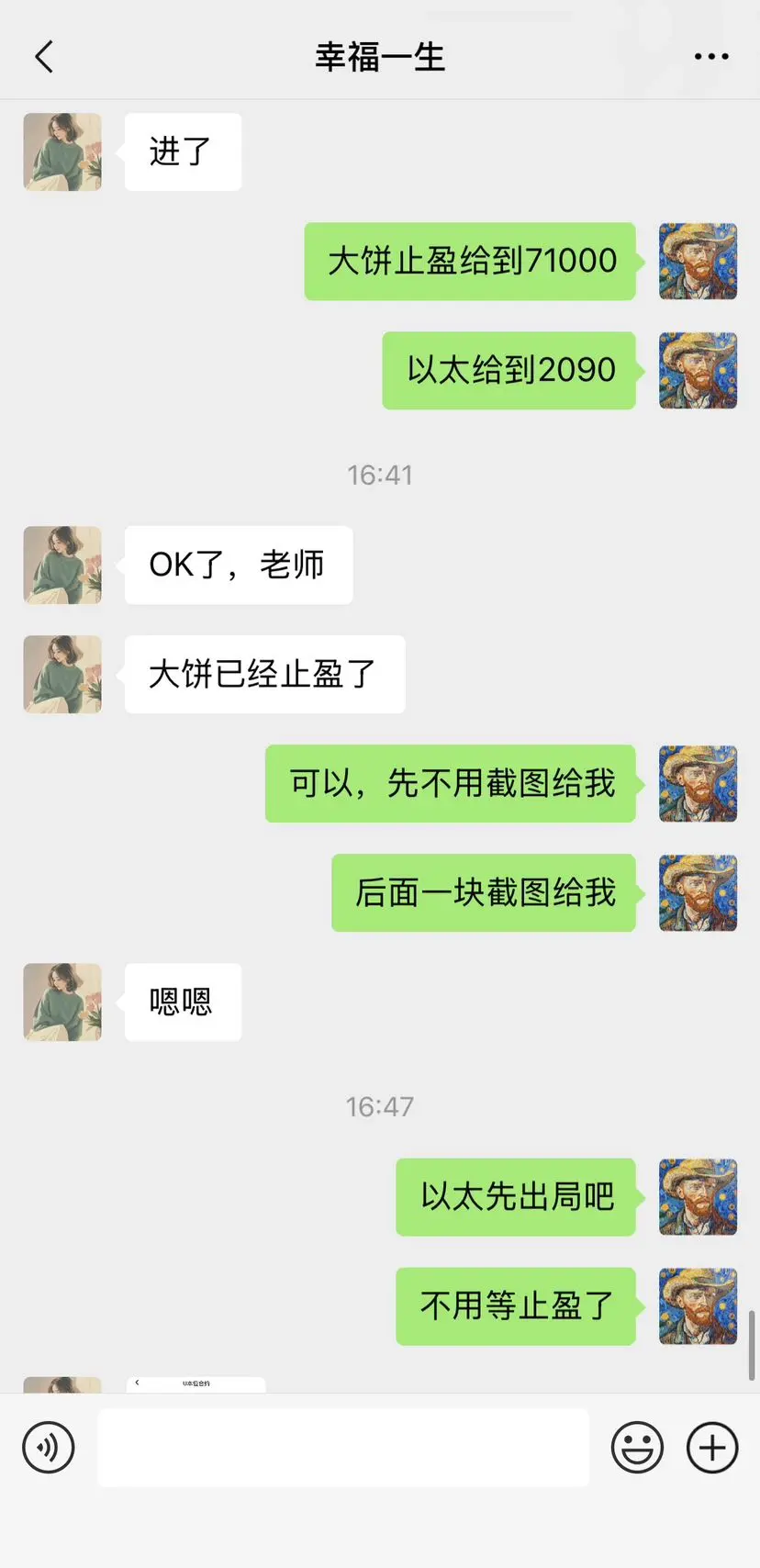Tap the plus icon to add attachments

(710, 1447)
